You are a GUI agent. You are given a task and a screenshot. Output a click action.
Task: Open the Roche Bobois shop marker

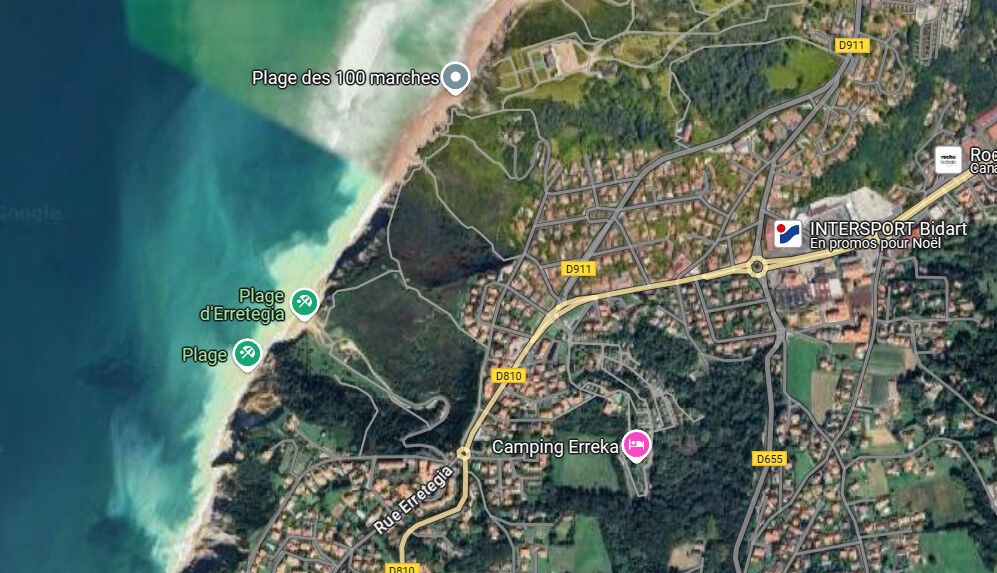pyautogui.click(x=948, y=159)
